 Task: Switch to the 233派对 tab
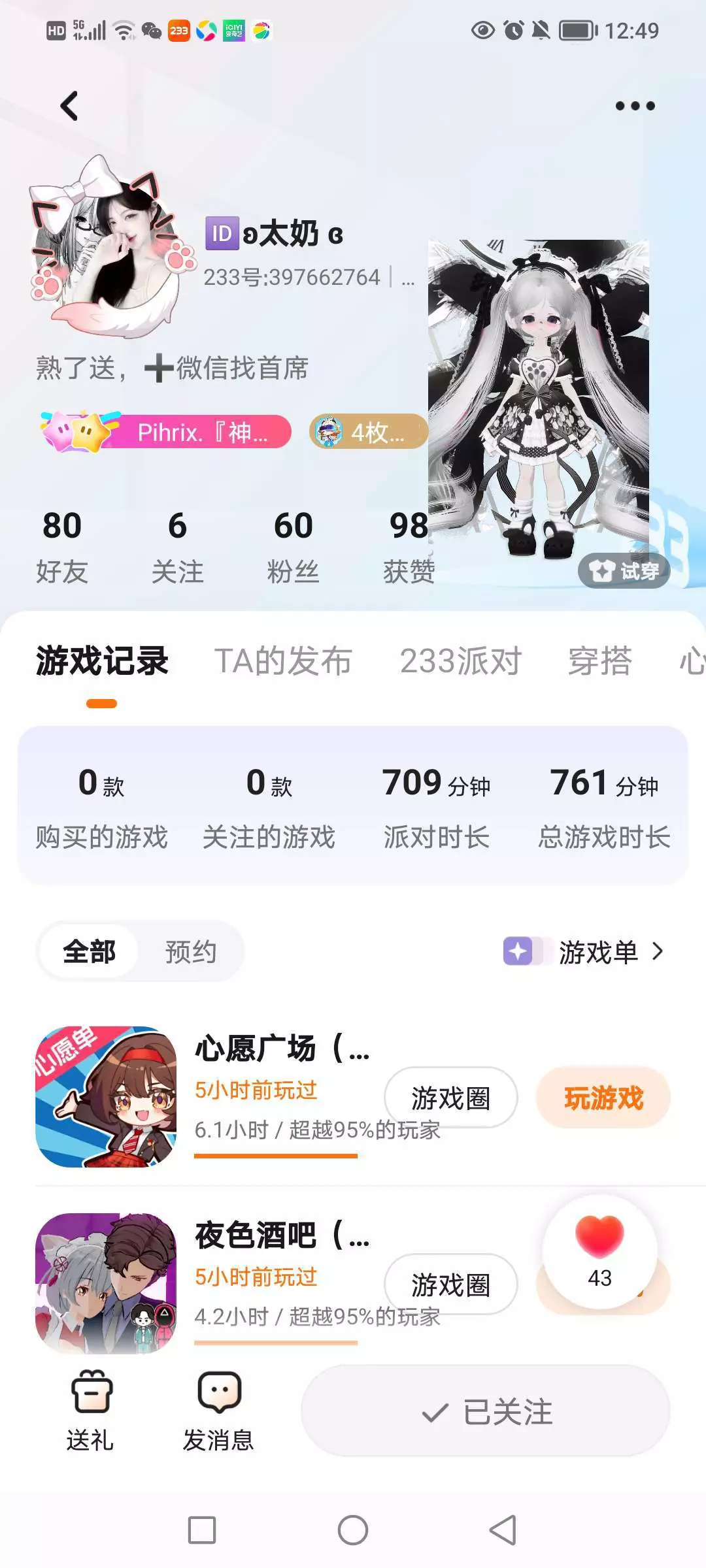click(461, 661)
